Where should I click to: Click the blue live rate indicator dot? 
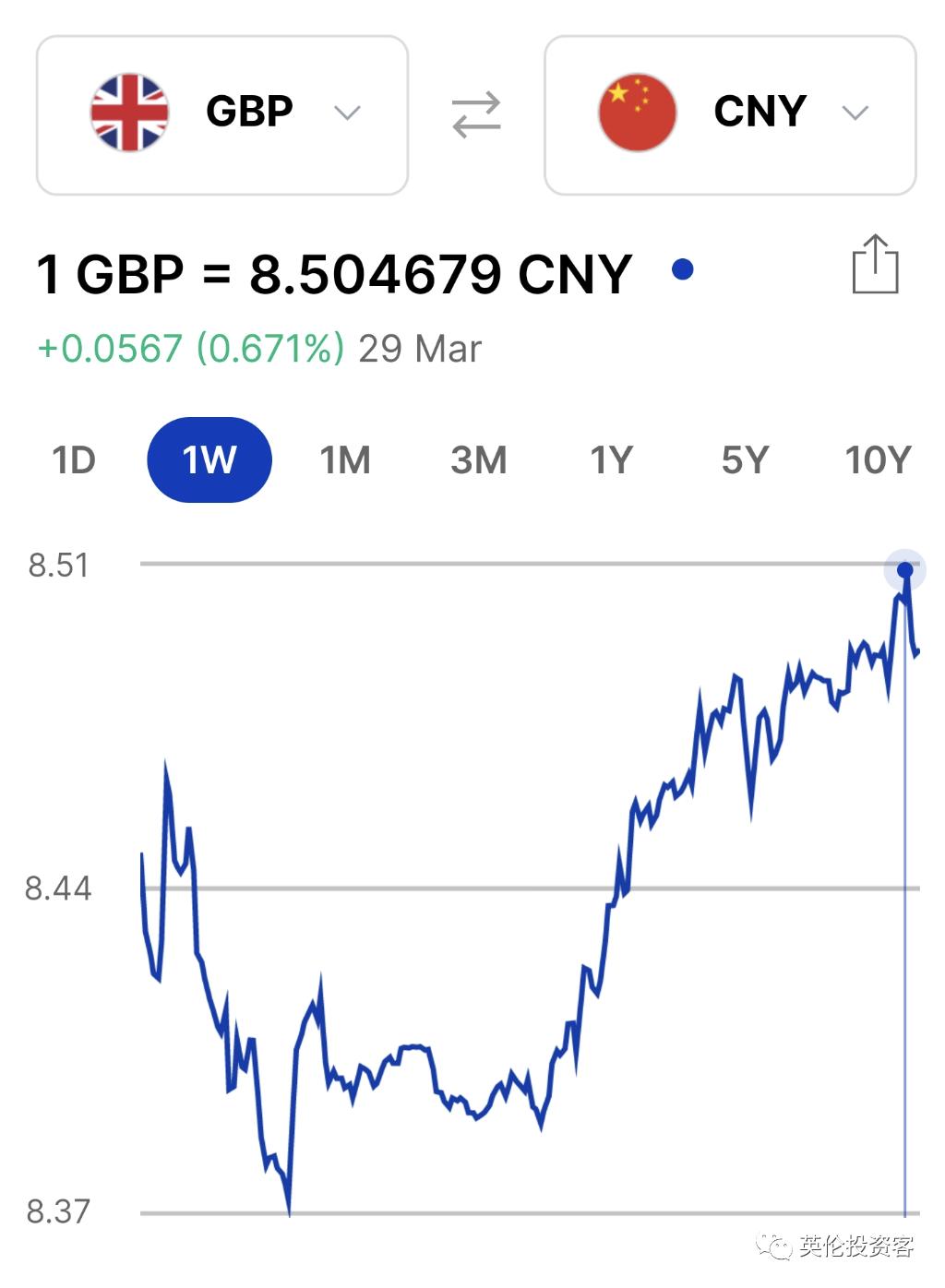682,270
